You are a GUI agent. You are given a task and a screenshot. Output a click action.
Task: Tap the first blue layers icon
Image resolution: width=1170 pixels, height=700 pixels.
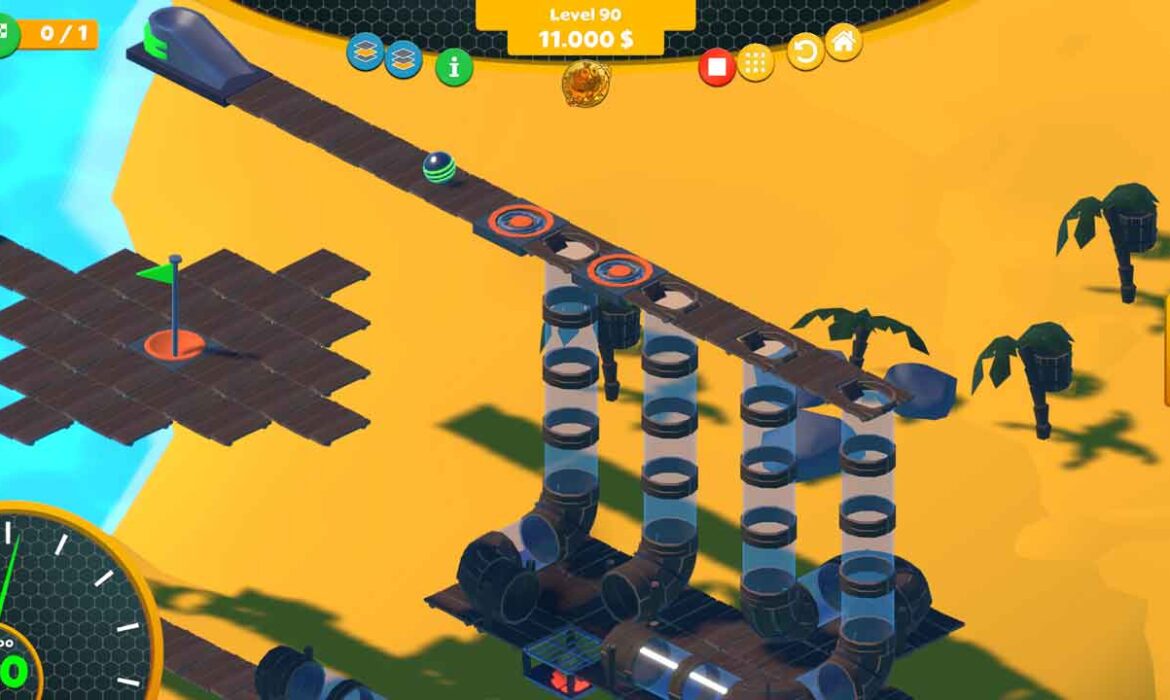click(x=365, y=52)
